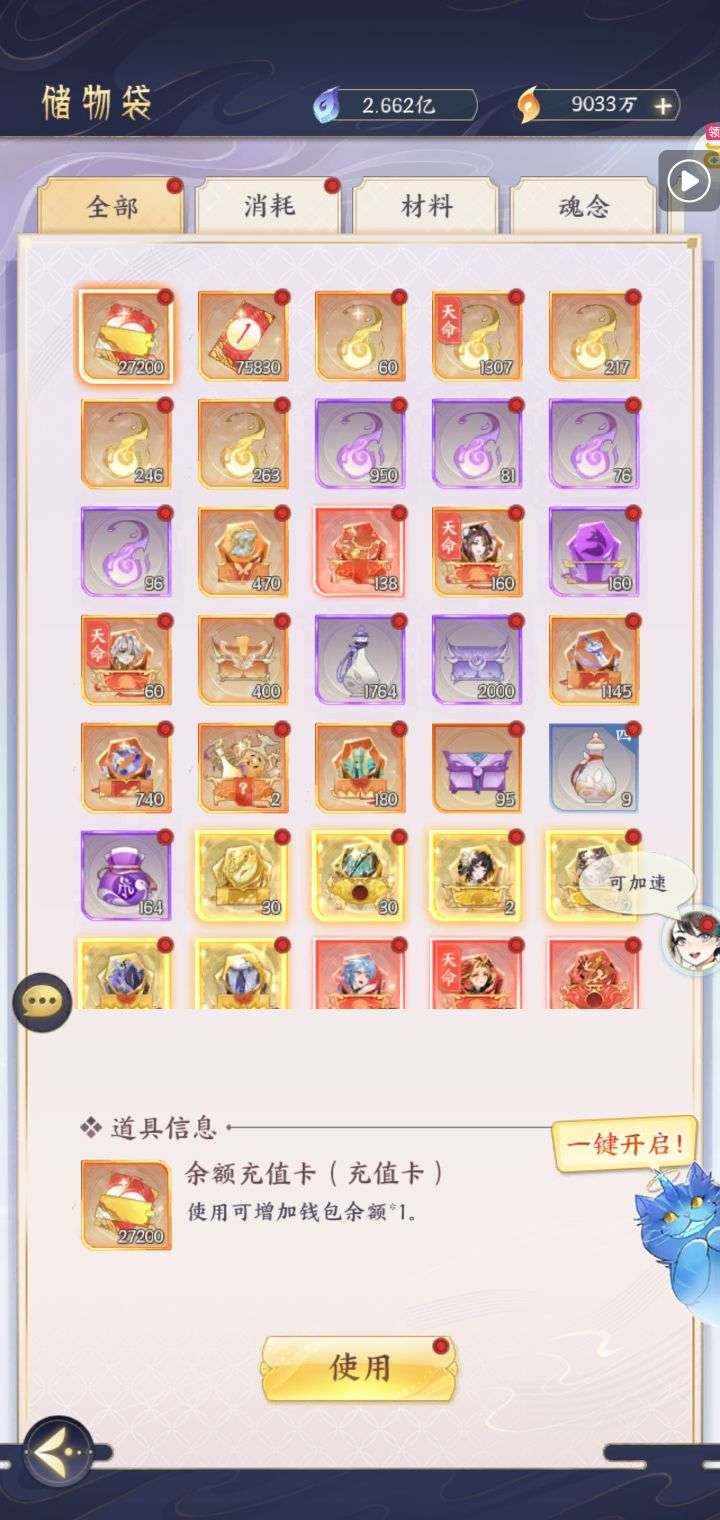The image size is (720, 1520).
Task: Open the 魂念 tab
Action: (x=583, y=206)
